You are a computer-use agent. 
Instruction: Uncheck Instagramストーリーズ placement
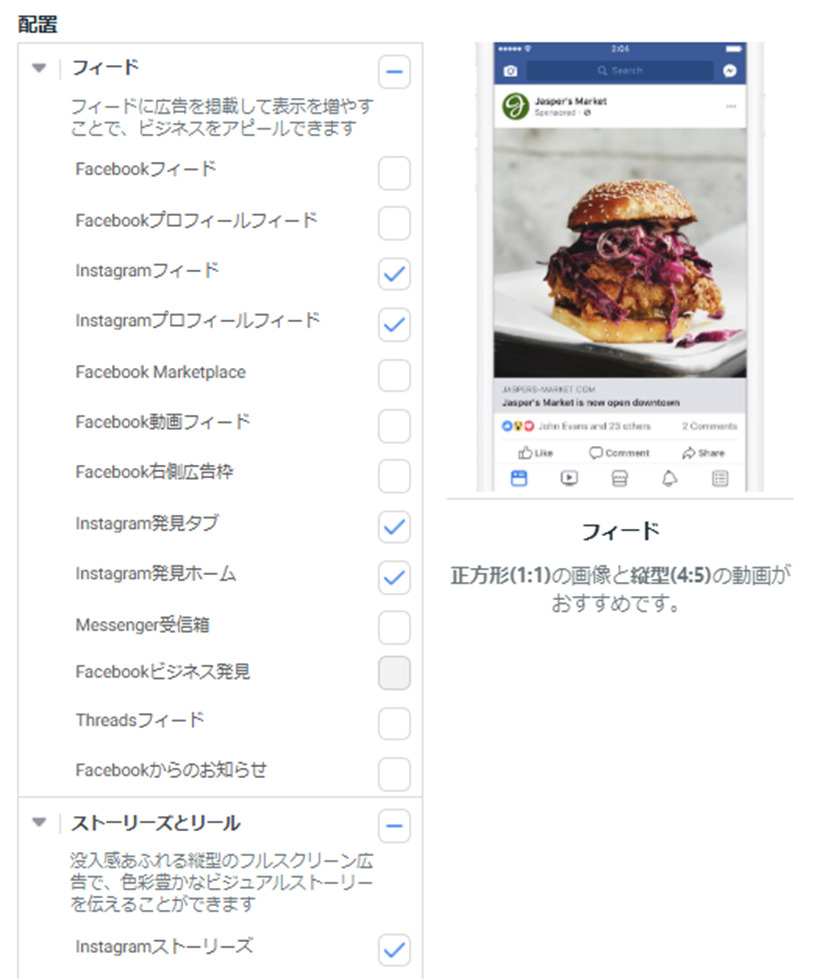[394, 950]
